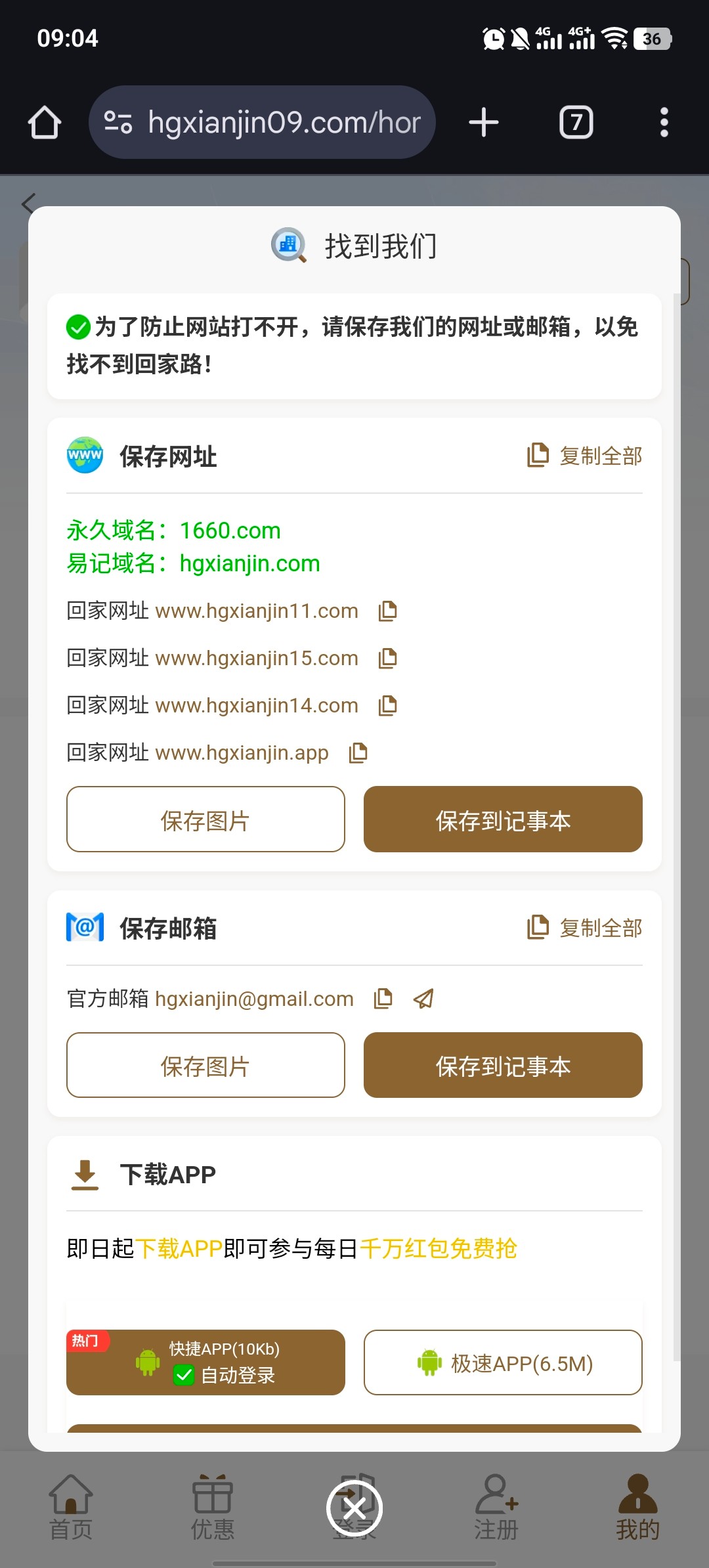Tap 保存到记事本 in the email section
Screen dimensions: 709x1568
[503, 1065]
